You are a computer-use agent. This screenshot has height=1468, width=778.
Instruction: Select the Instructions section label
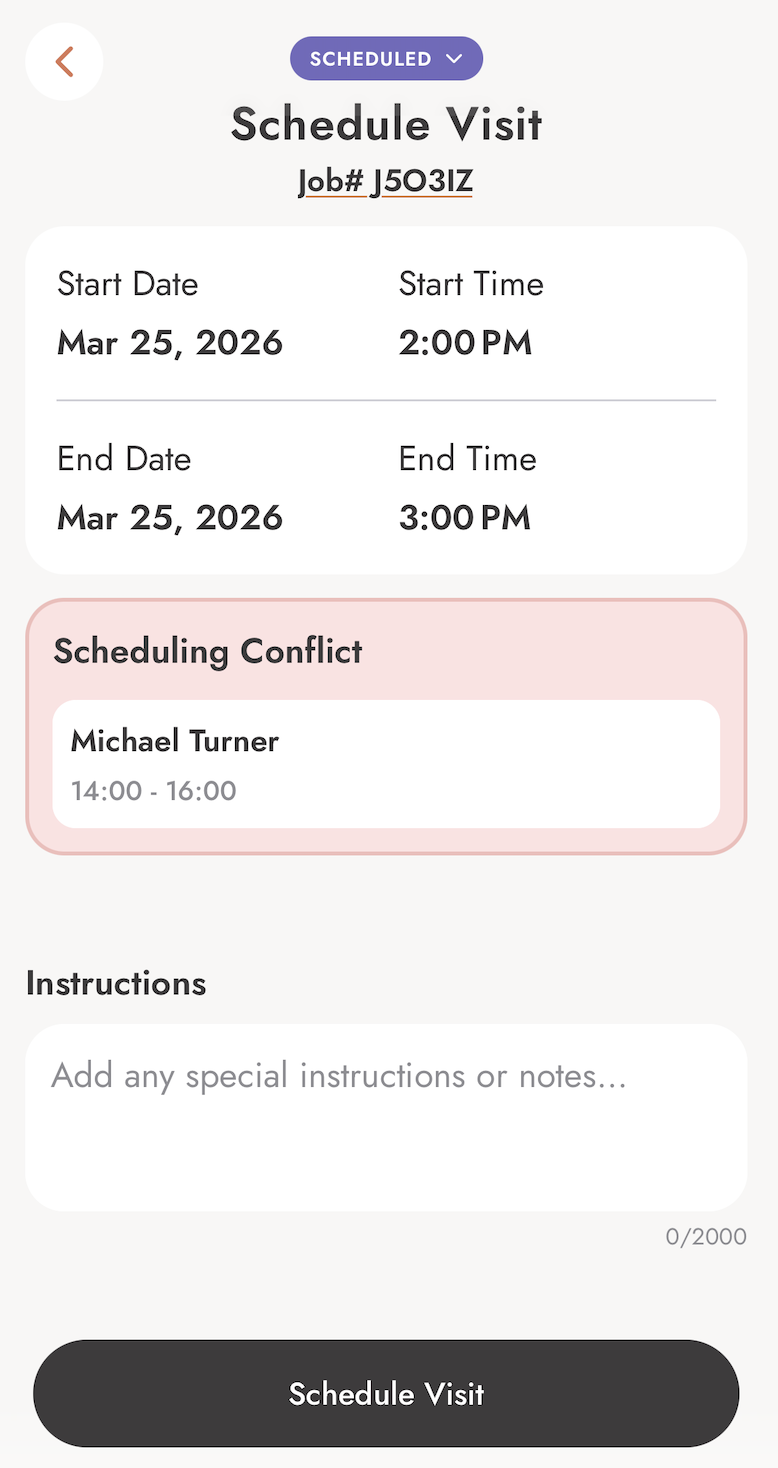click(x=115, y=983)
